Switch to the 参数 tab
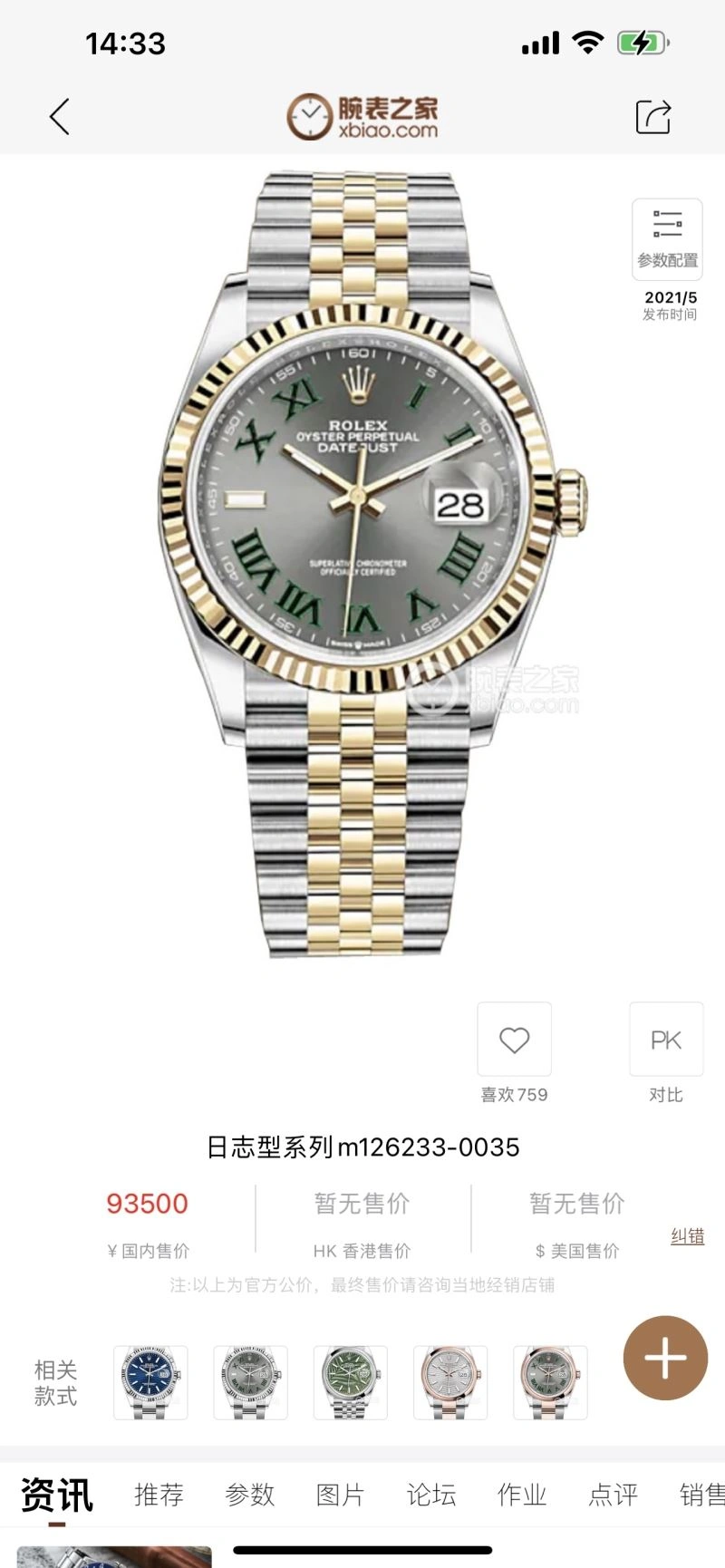725x1568 pixels. point(249,1495)
